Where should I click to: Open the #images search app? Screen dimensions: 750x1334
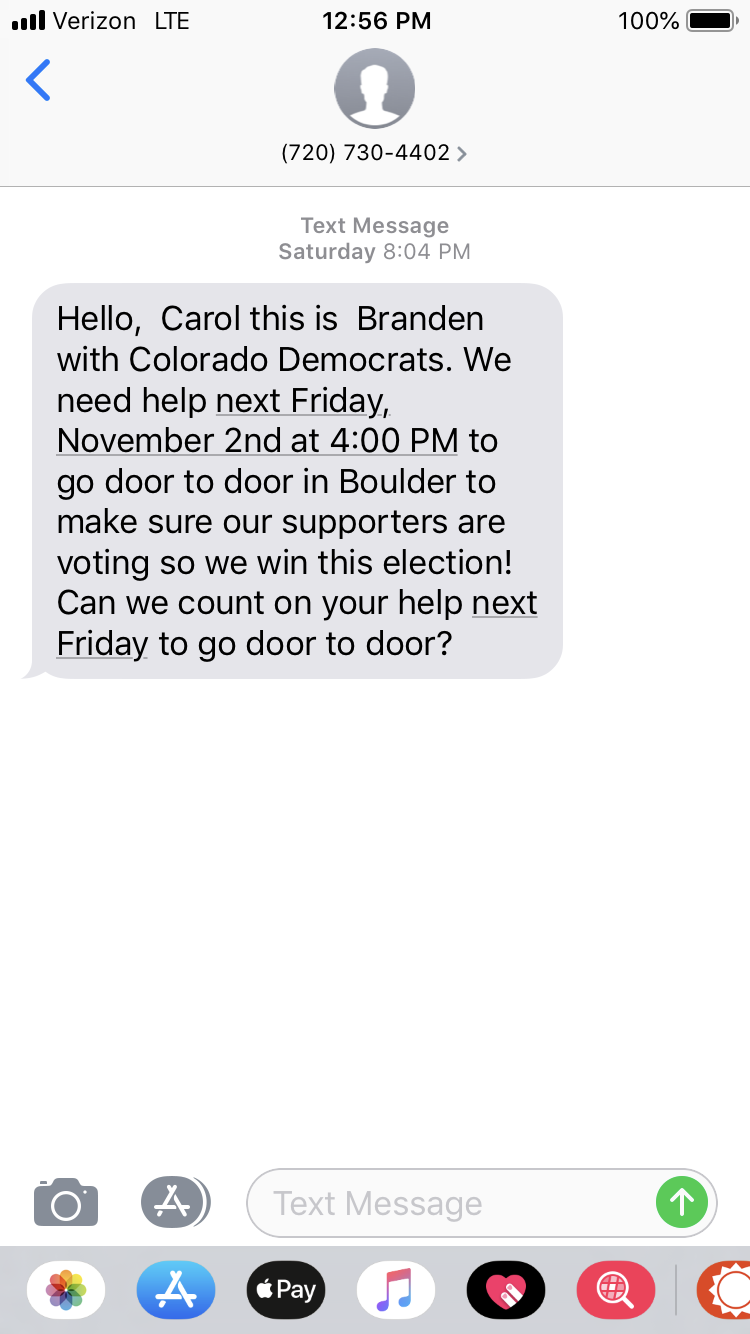[616, 1290]
